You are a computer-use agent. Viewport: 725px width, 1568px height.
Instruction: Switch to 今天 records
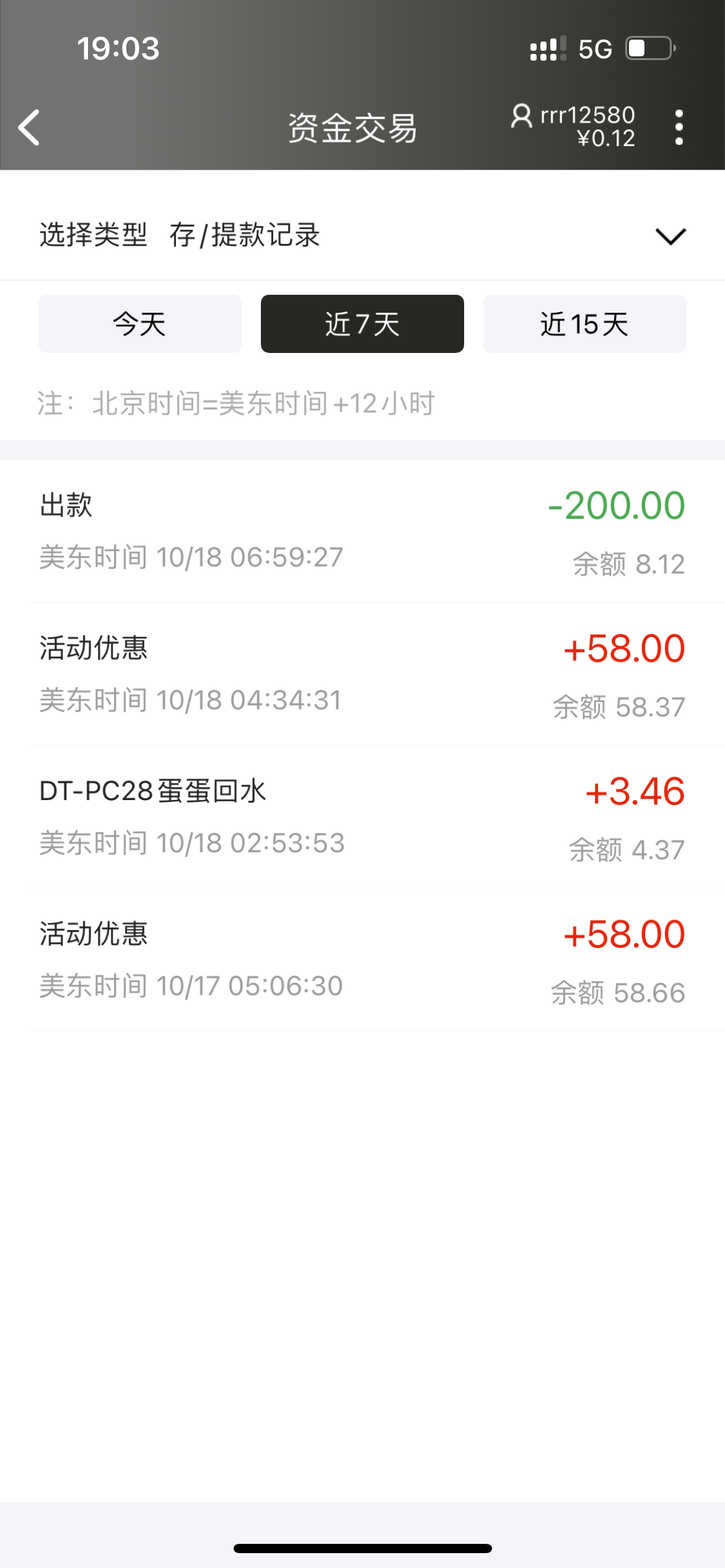(x=140, y=324)
